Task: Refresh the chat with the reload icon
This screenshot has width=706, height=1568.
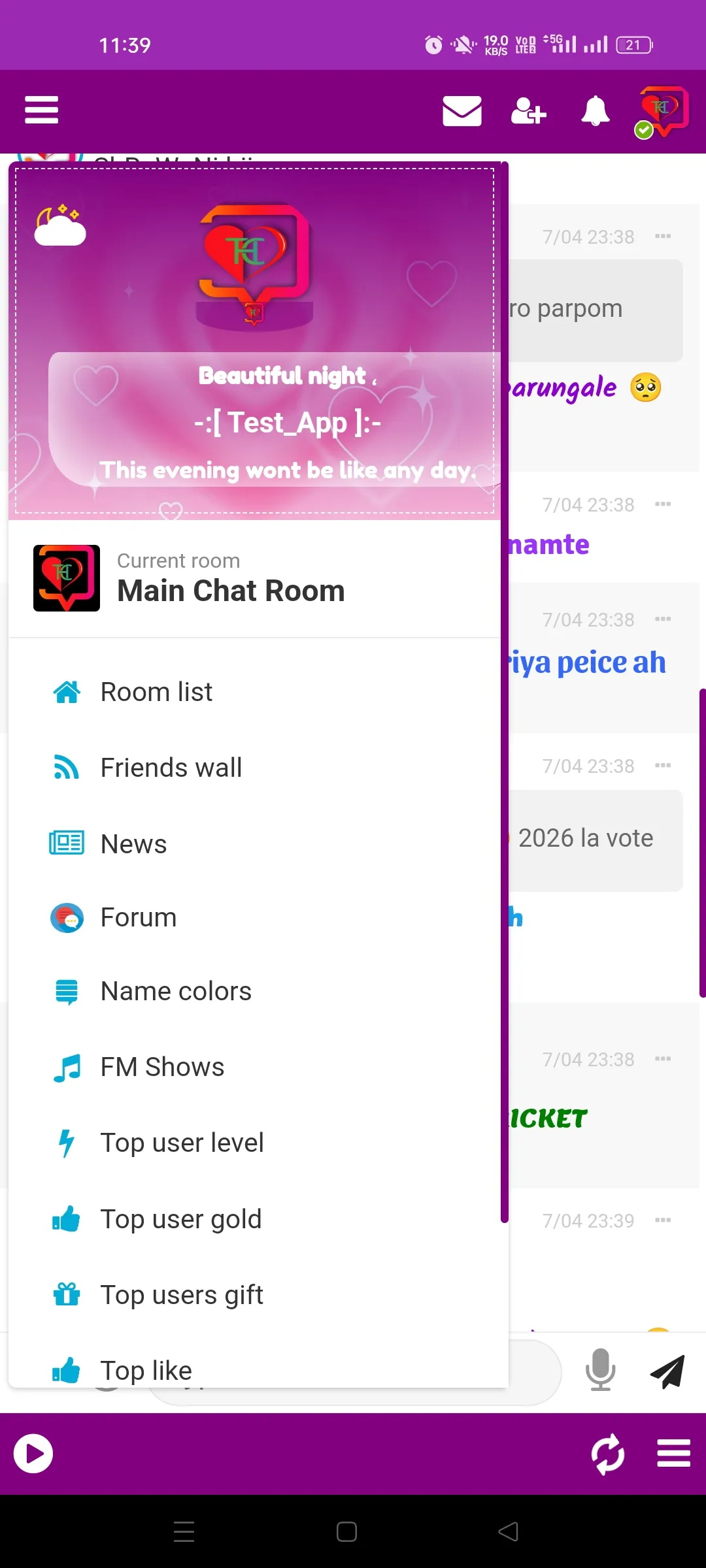Action: [x=609, y=1453]
